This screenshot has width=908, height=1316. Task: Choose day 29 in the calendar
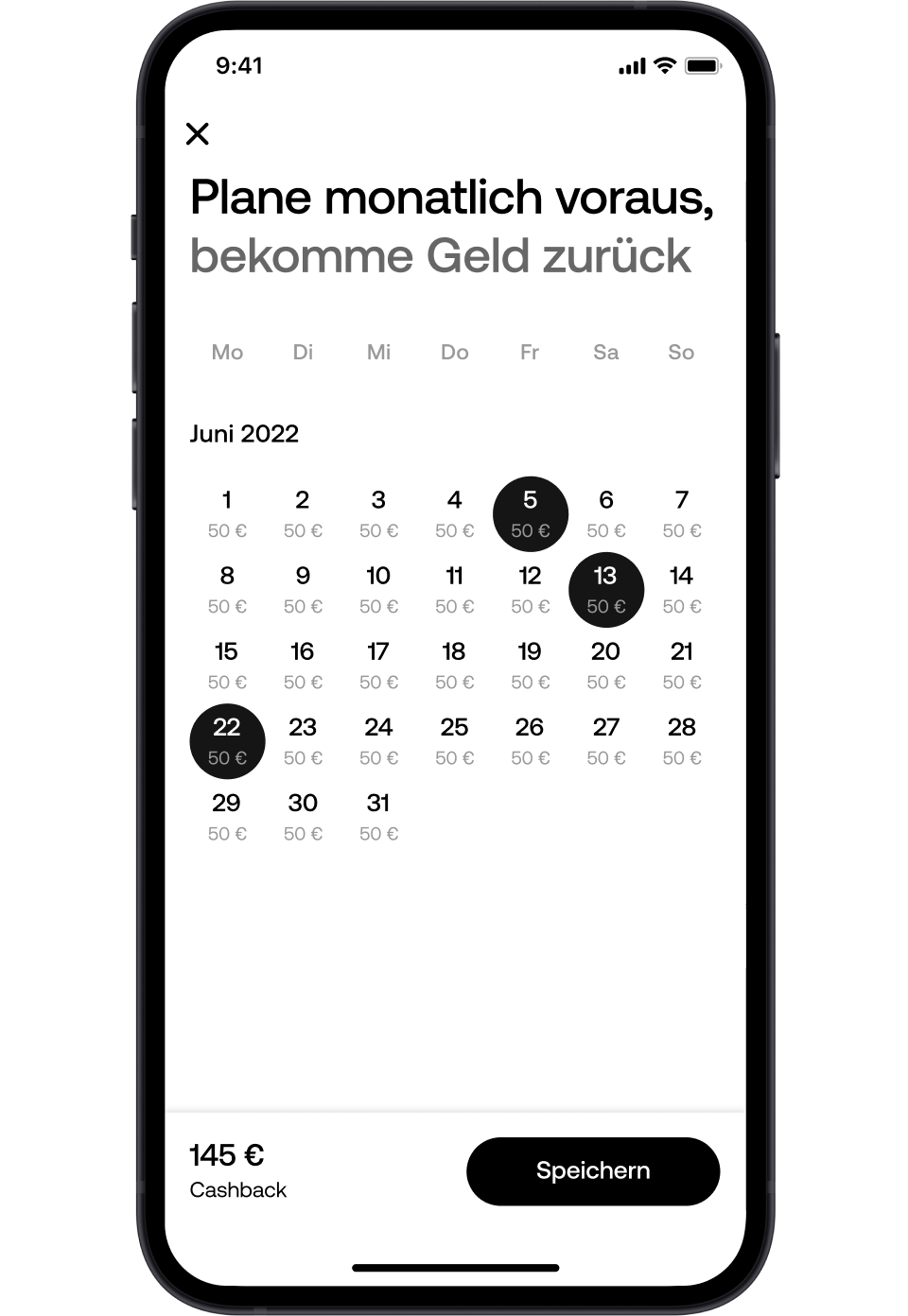pos(227,816)
